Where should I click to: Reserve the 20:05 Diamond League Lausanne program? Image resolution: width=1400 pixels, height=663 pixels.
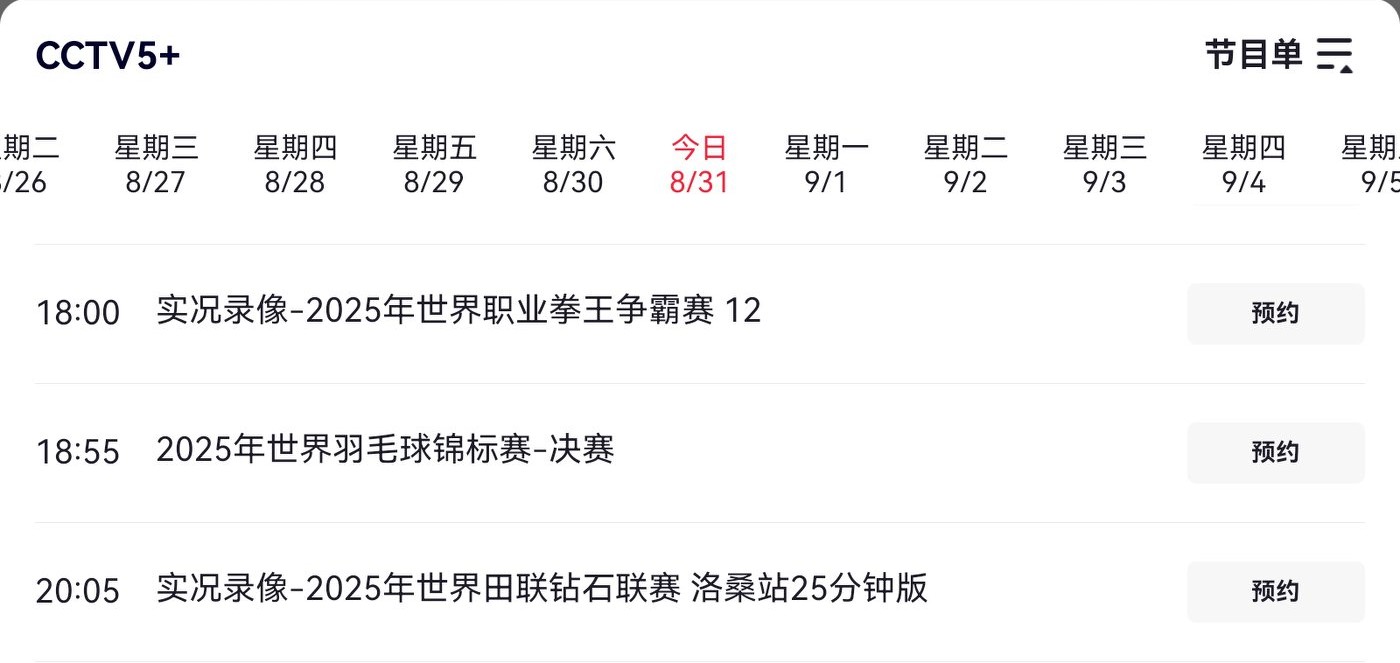click(x=1275, y=592)
